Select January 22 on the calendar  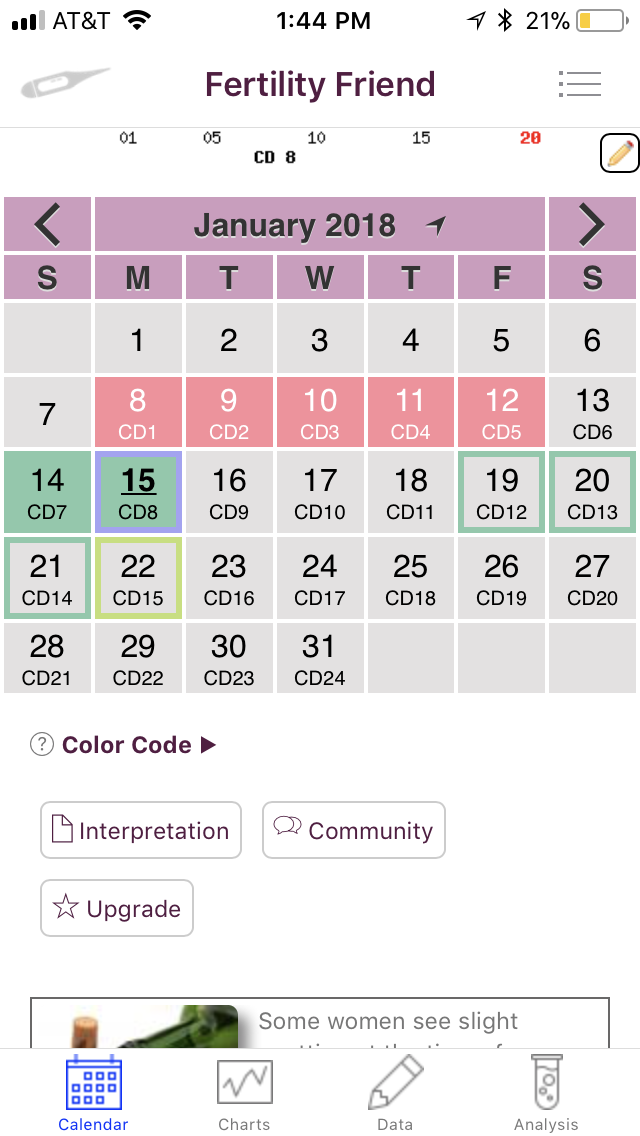138,578
